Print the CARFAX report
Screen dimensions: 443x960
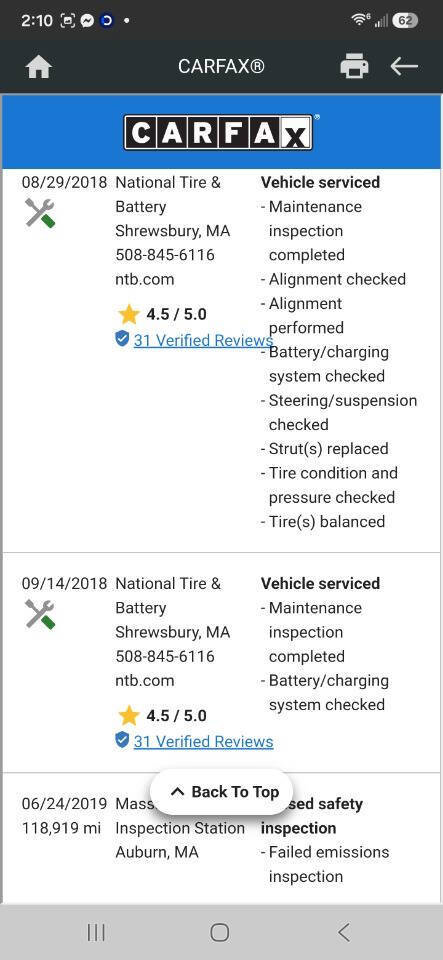354,66
